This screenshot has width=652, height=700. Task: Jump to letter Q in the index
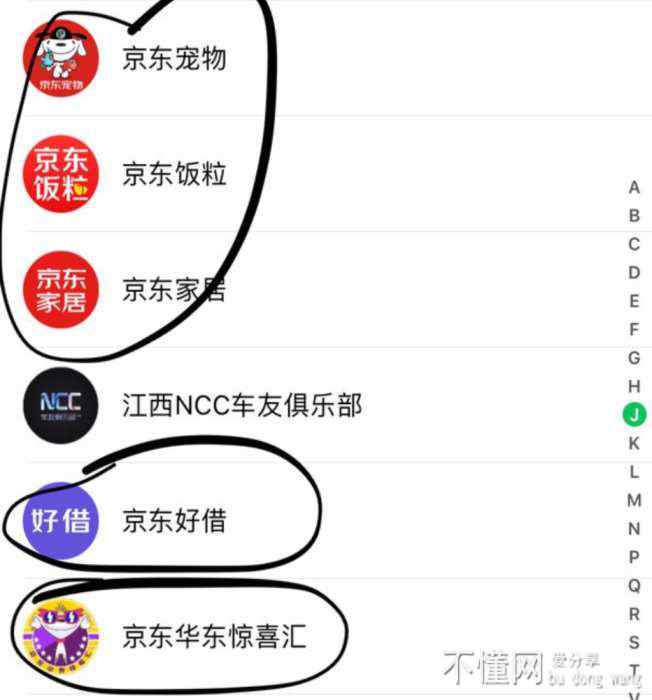(634, 586)
